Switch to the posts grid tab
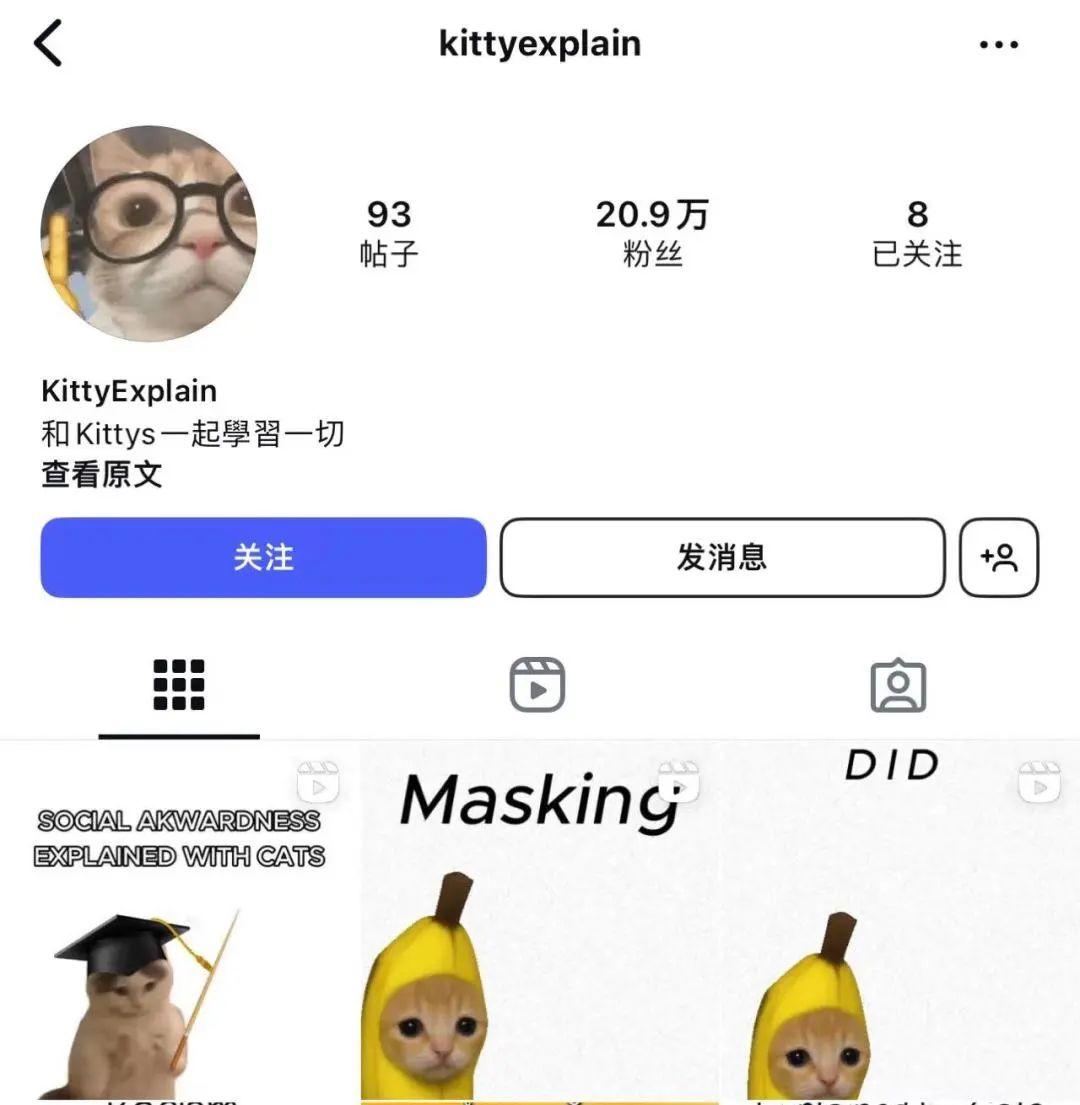The width and height of the screenshot is (1080, 1105). click(x=179, y=685)
